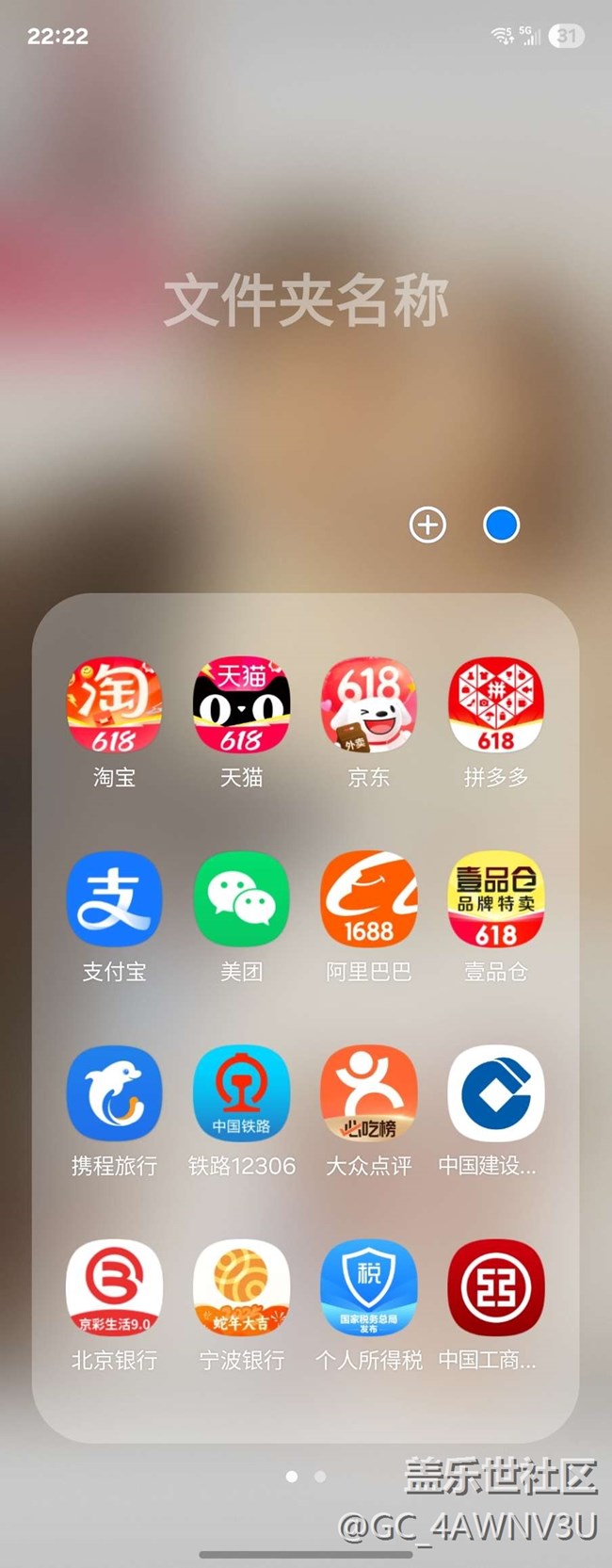612x1568 pixels.
Task: Launch 北京银行
Action: pyautogui.click(x=114, y=1287)
